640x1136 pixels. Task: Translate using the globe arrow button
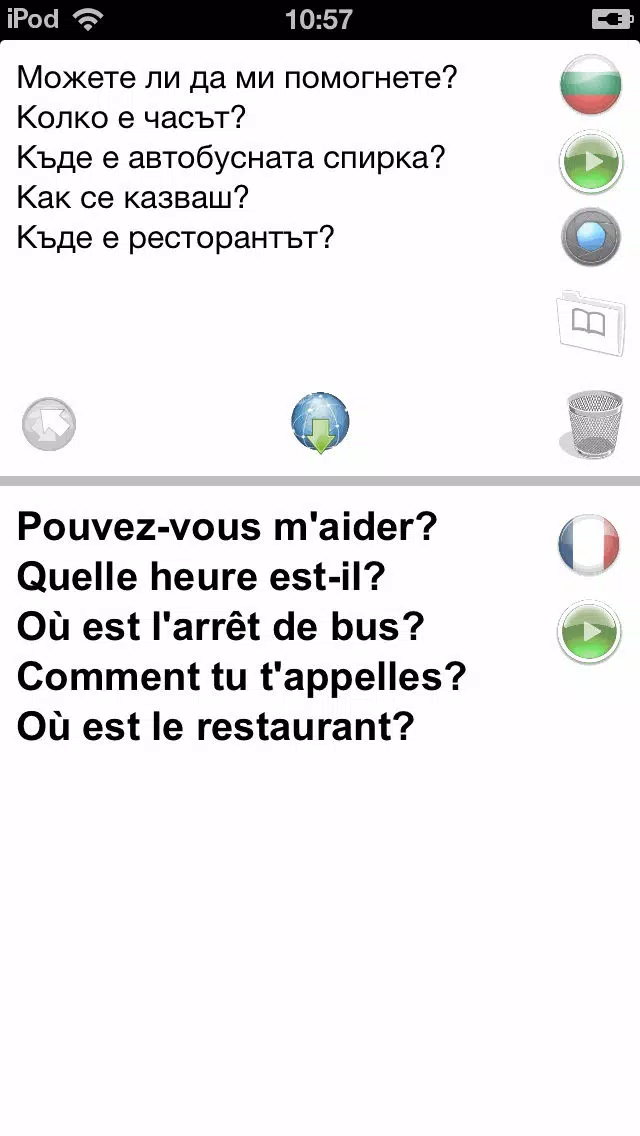click(x=320, y=423)
